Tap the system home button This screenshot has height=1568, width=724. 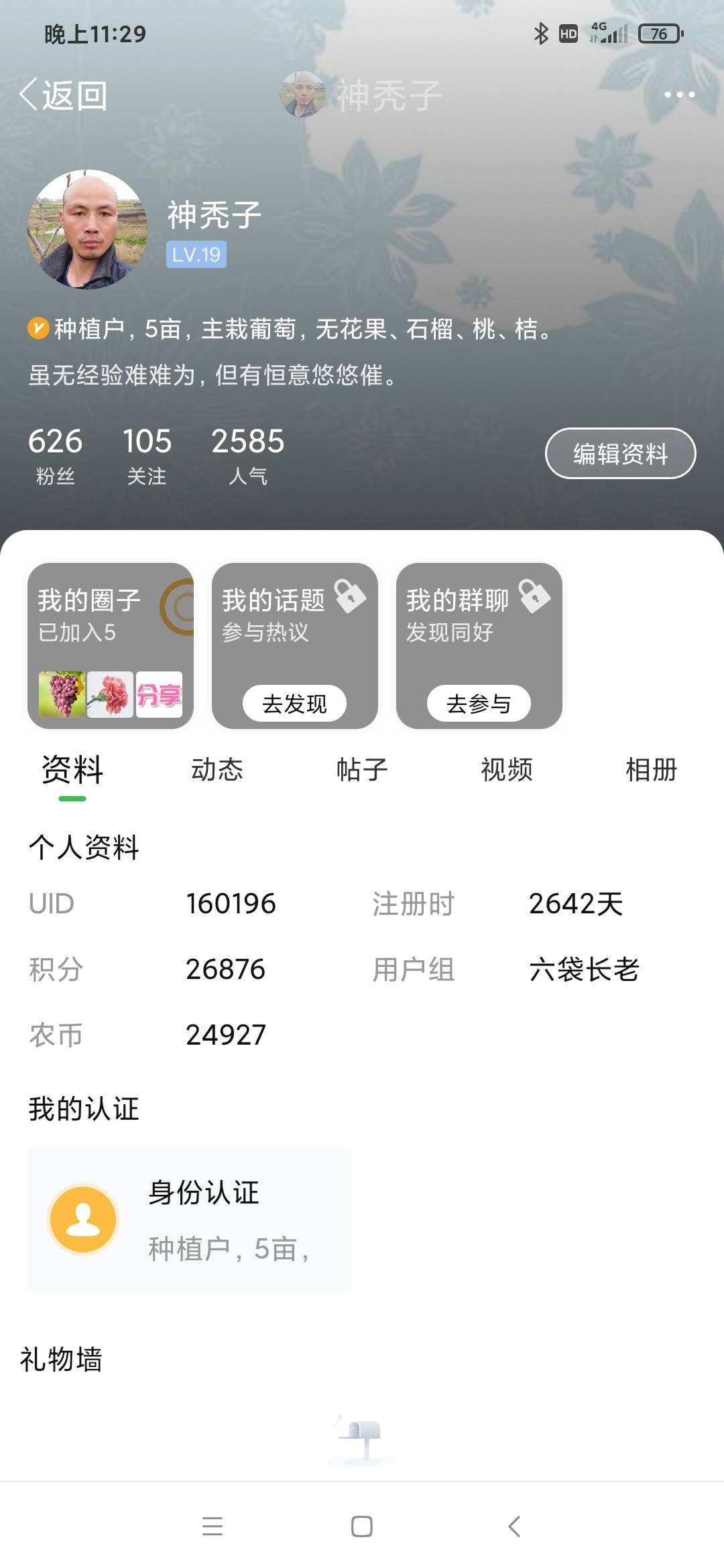pyautogui.click(x=362, y=1526)
